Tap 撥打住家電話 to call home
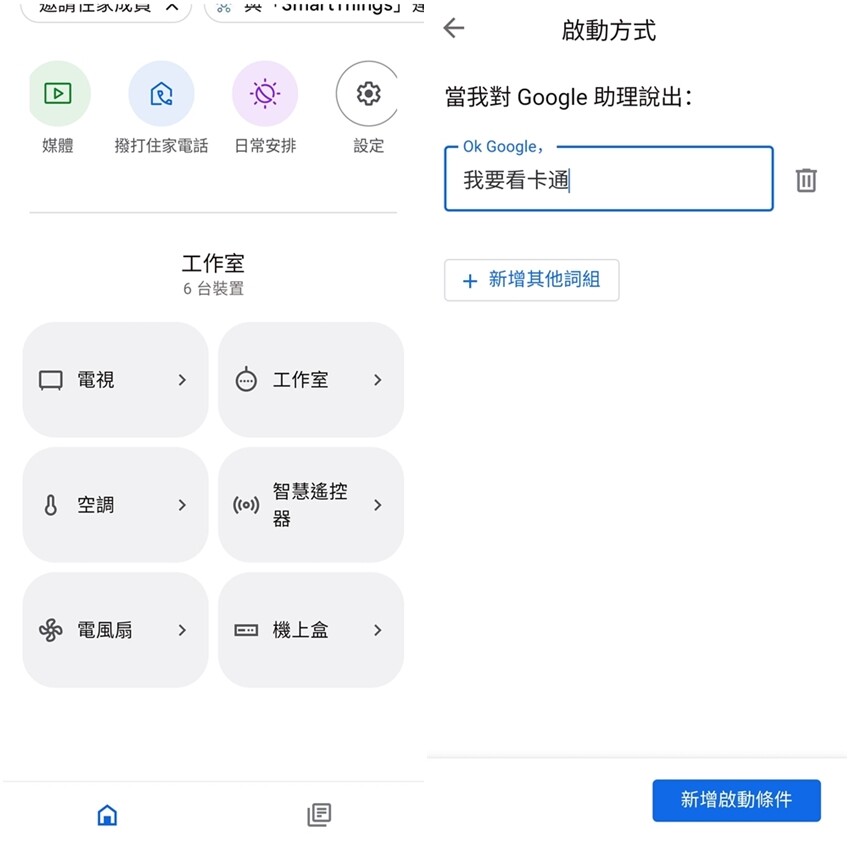 161,94
